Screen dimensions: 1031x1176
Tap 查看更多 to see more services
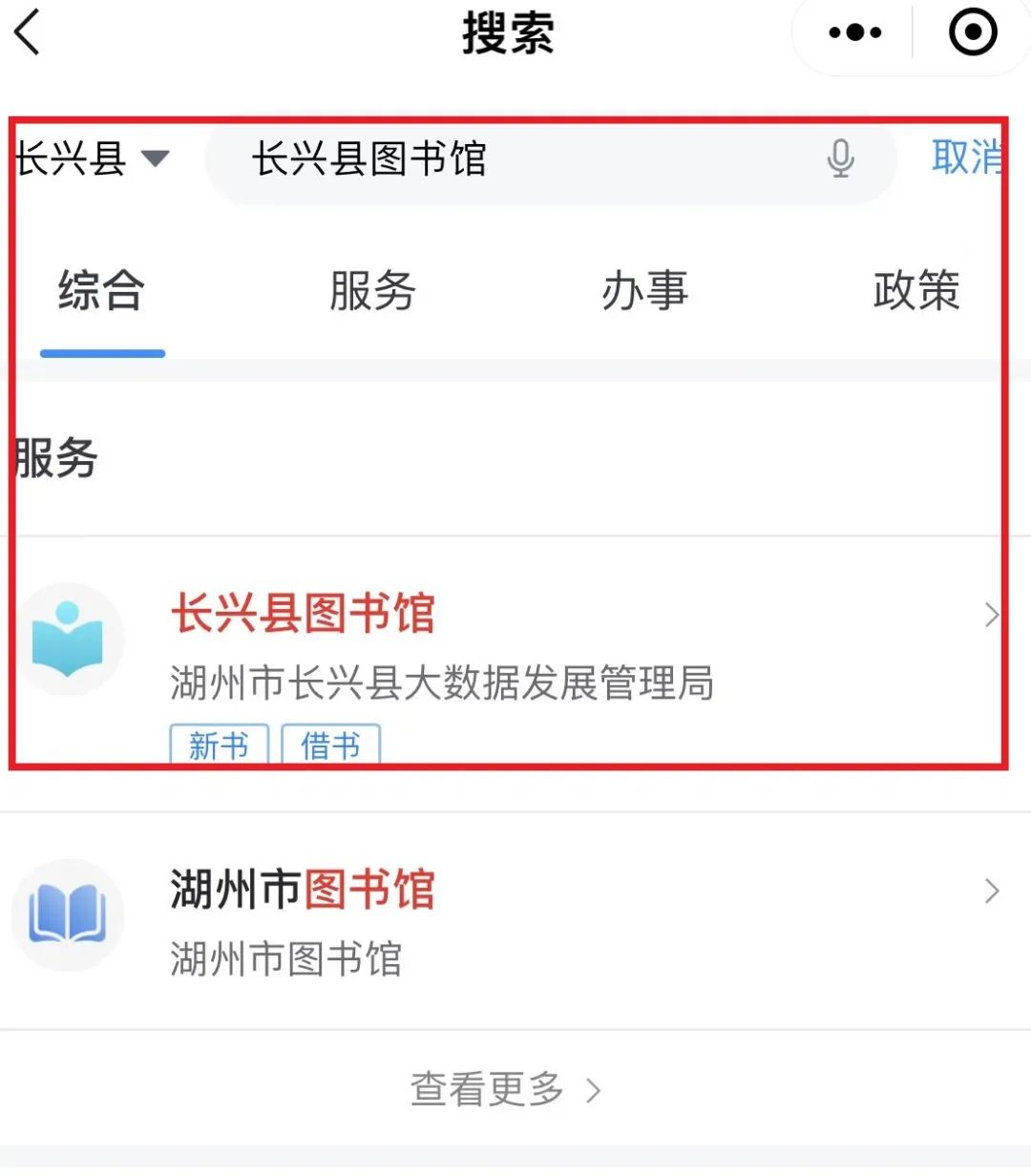pyautogui.click(x=506, y=1089)
